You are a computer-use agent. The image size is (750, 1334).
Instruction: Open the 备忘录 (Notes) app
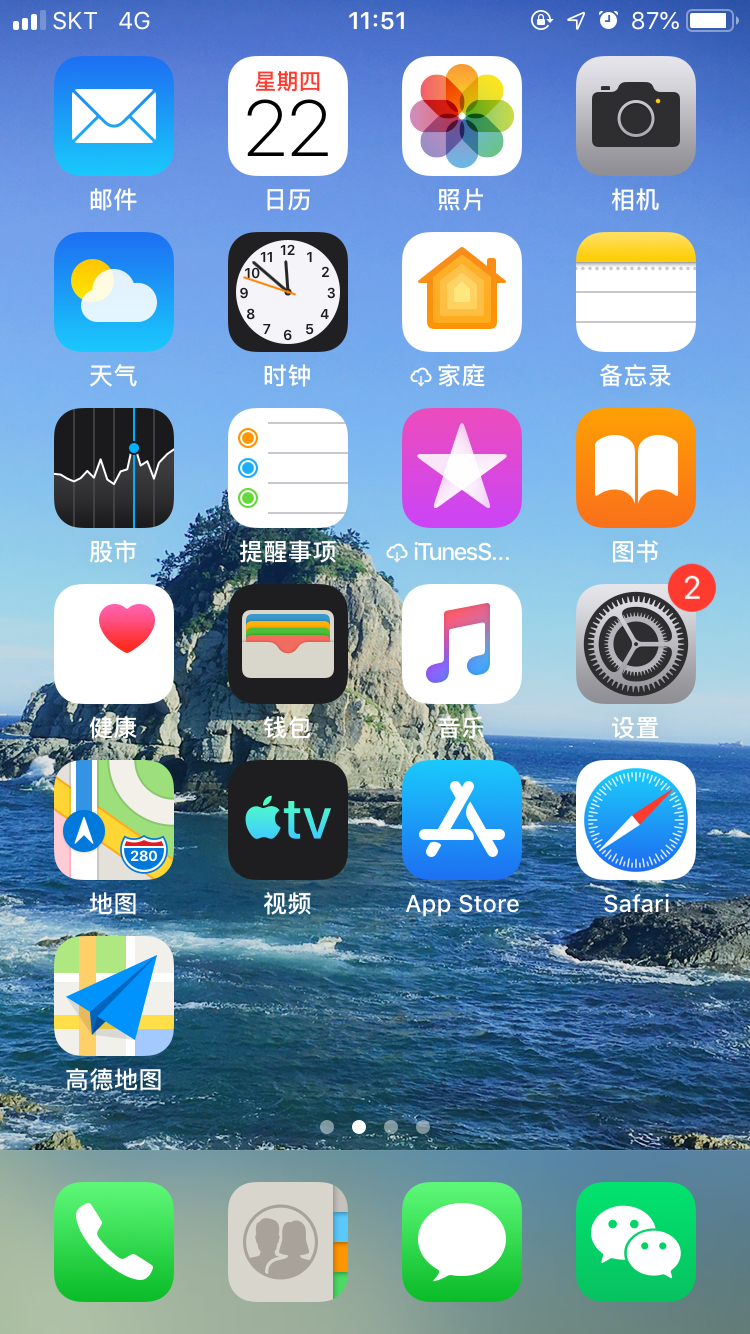635,292
